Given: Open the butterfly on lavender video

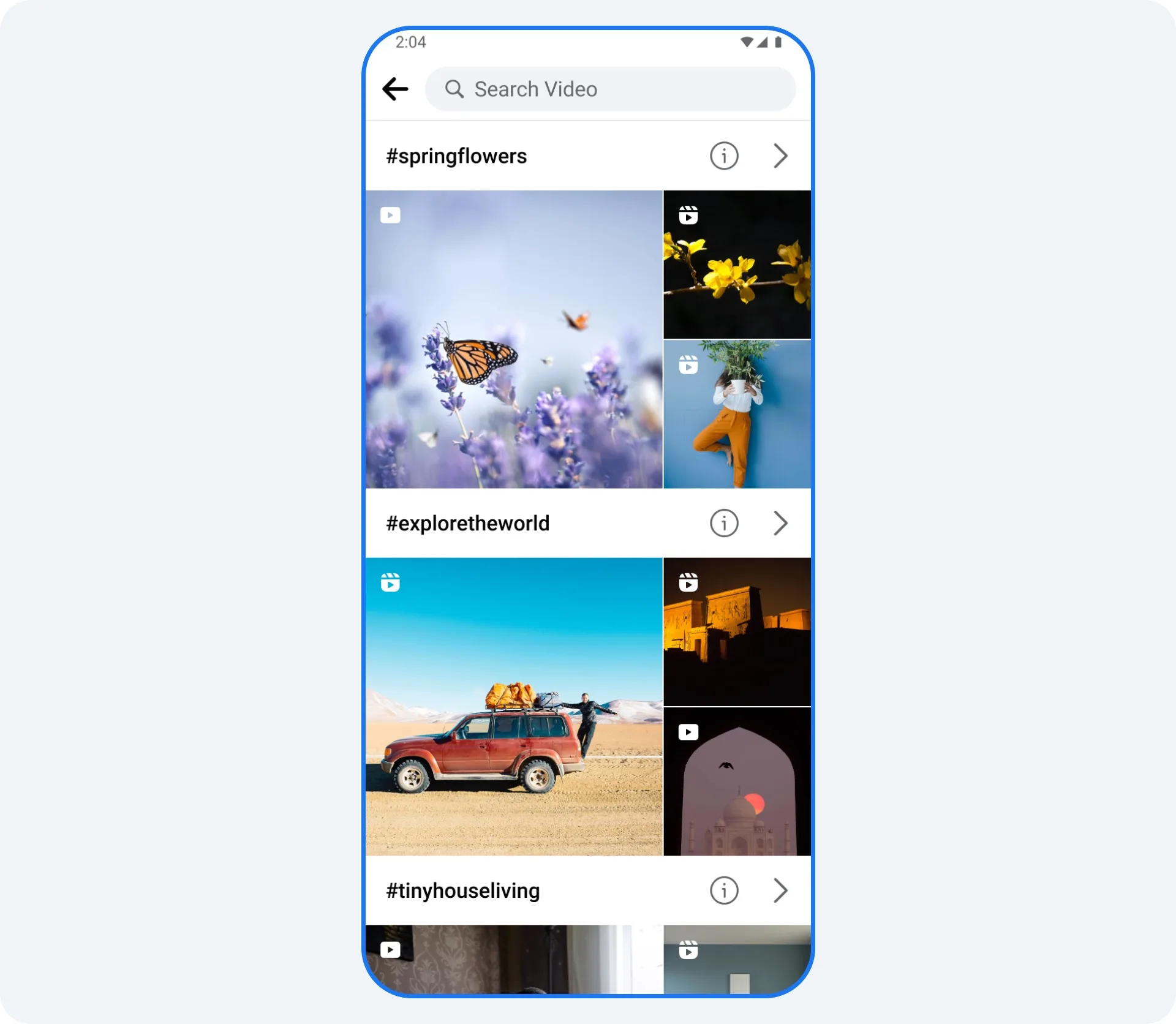Looking at the screenshot, I should [514, 339].
